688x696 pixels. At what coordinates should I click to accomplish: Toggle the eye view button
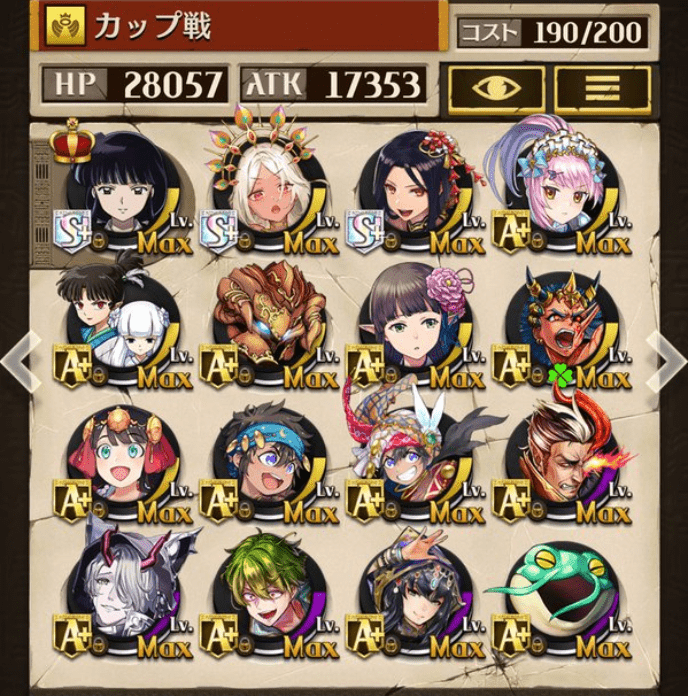point(496,89)
